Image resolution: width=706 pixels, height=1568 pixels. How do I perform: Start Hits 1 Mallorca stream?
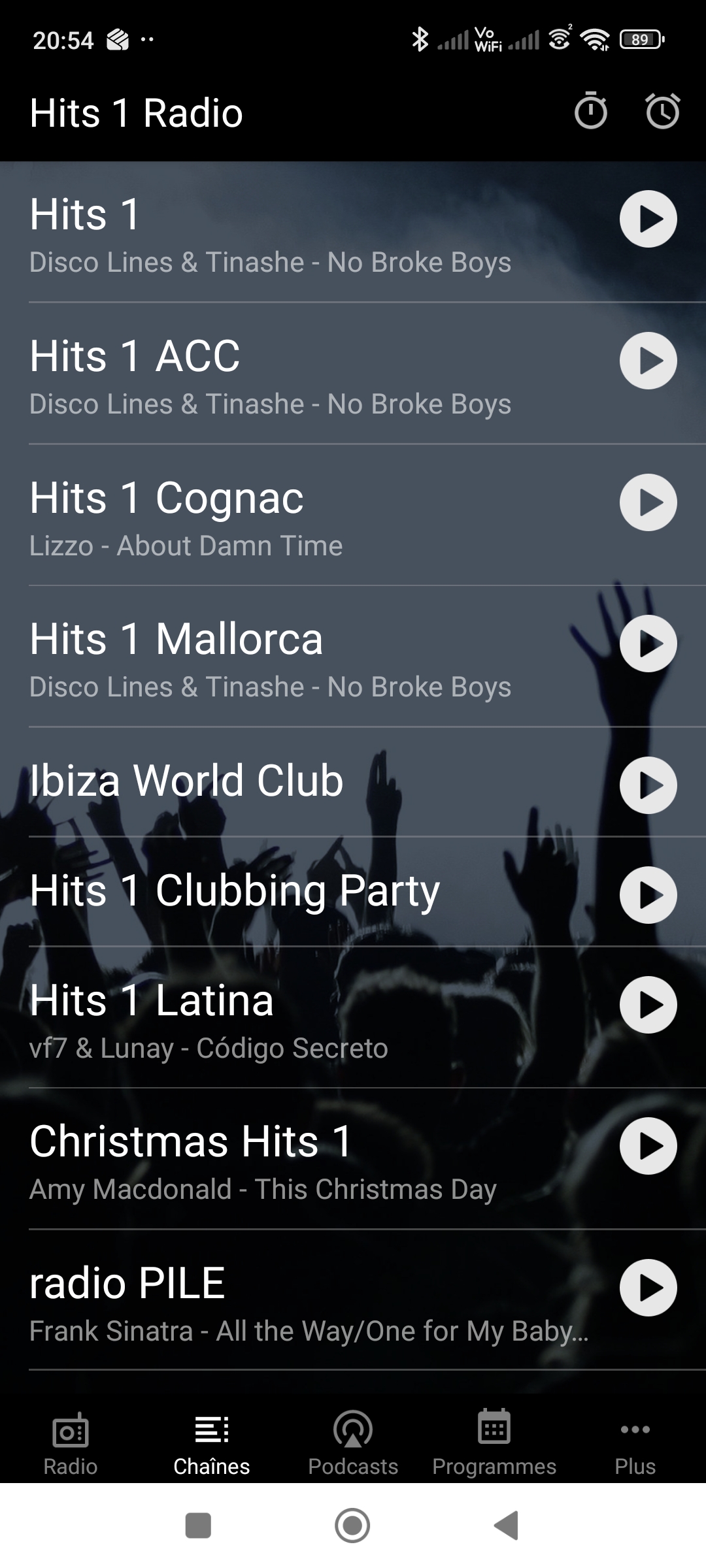(x=648, y=644)
